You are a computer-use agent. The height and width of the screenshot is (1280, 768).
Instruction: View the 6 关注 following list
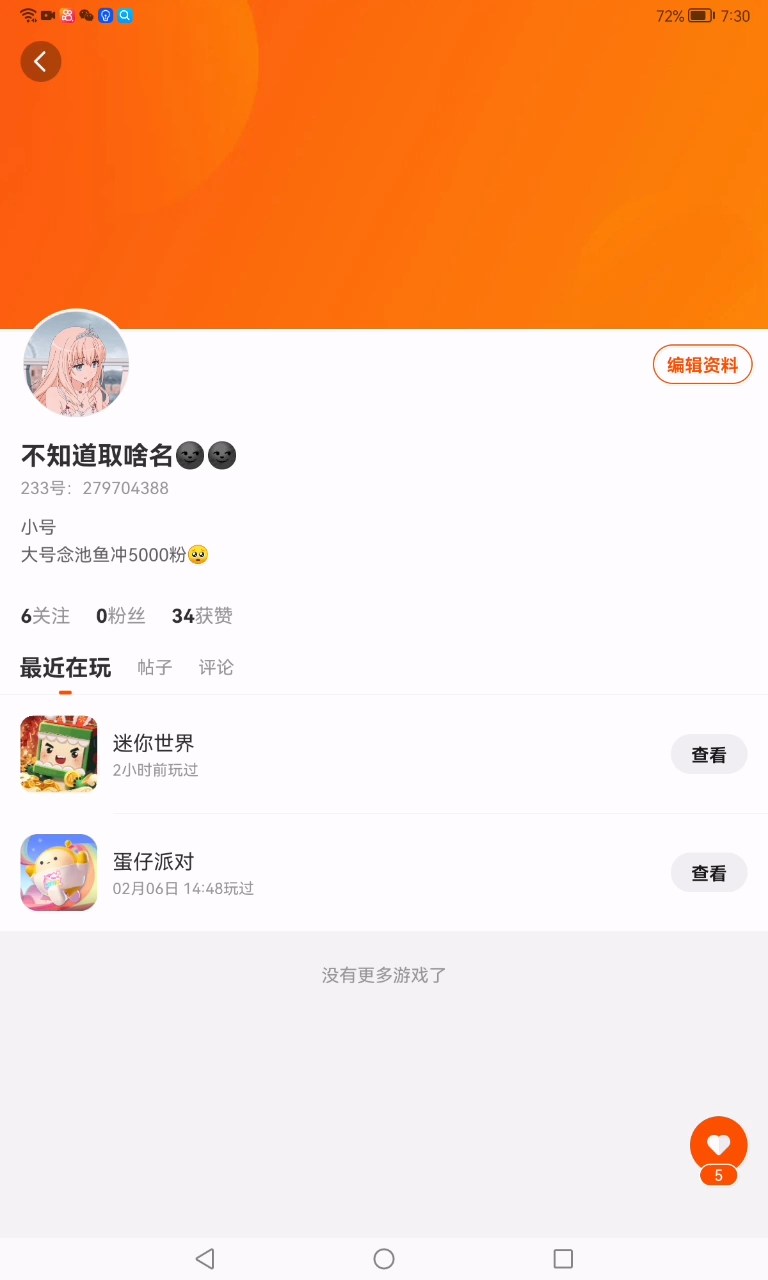(45, 616)
